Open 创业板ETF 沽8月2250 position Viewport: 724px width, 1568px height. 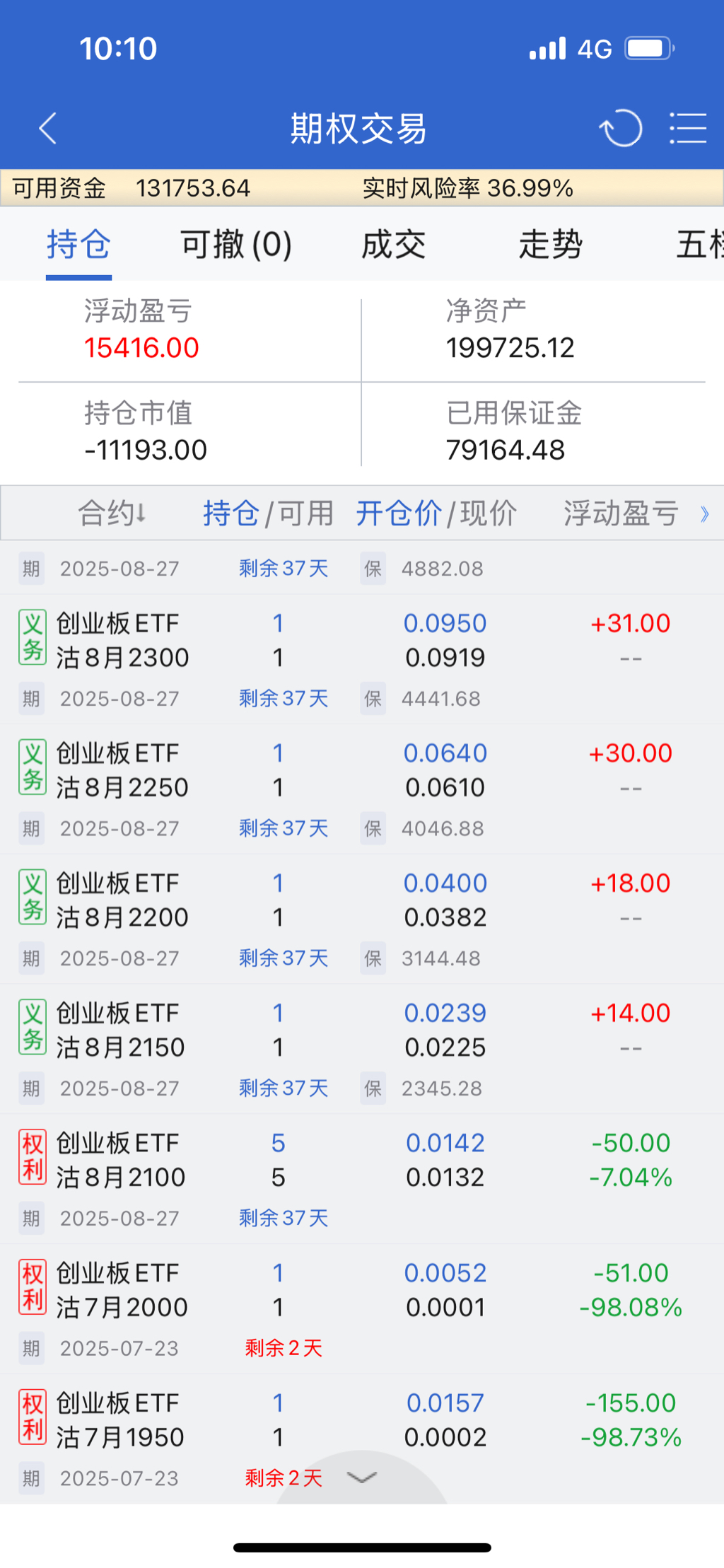click(x=122, y=771)
